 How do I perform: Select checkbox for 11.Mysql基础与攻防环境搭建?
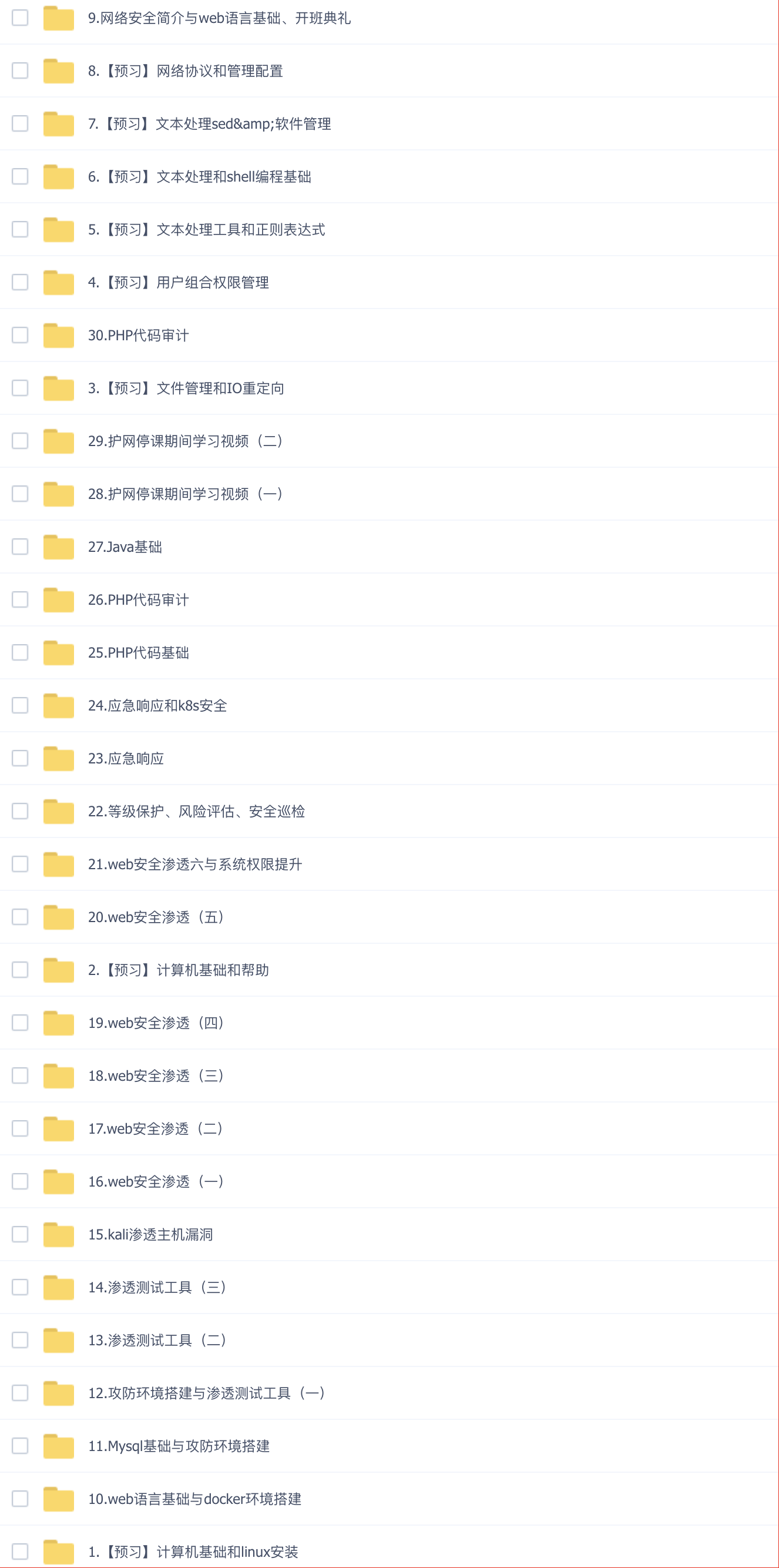20,1446
